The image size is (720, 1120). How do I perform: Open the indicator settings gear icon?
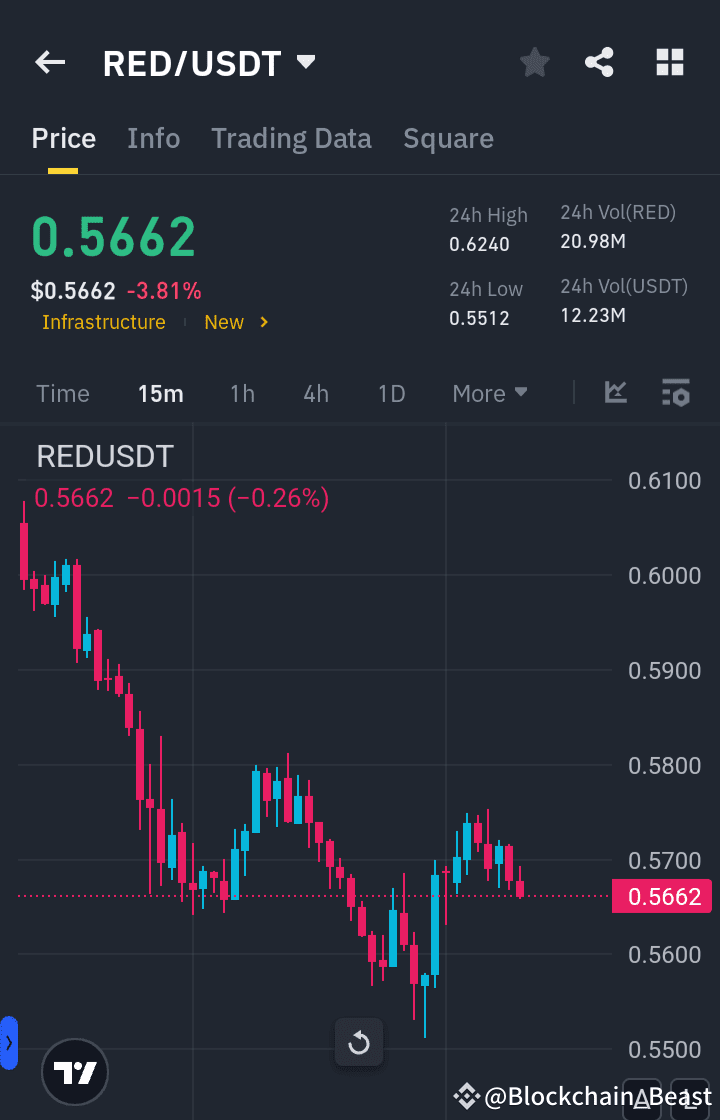(676, 393)
